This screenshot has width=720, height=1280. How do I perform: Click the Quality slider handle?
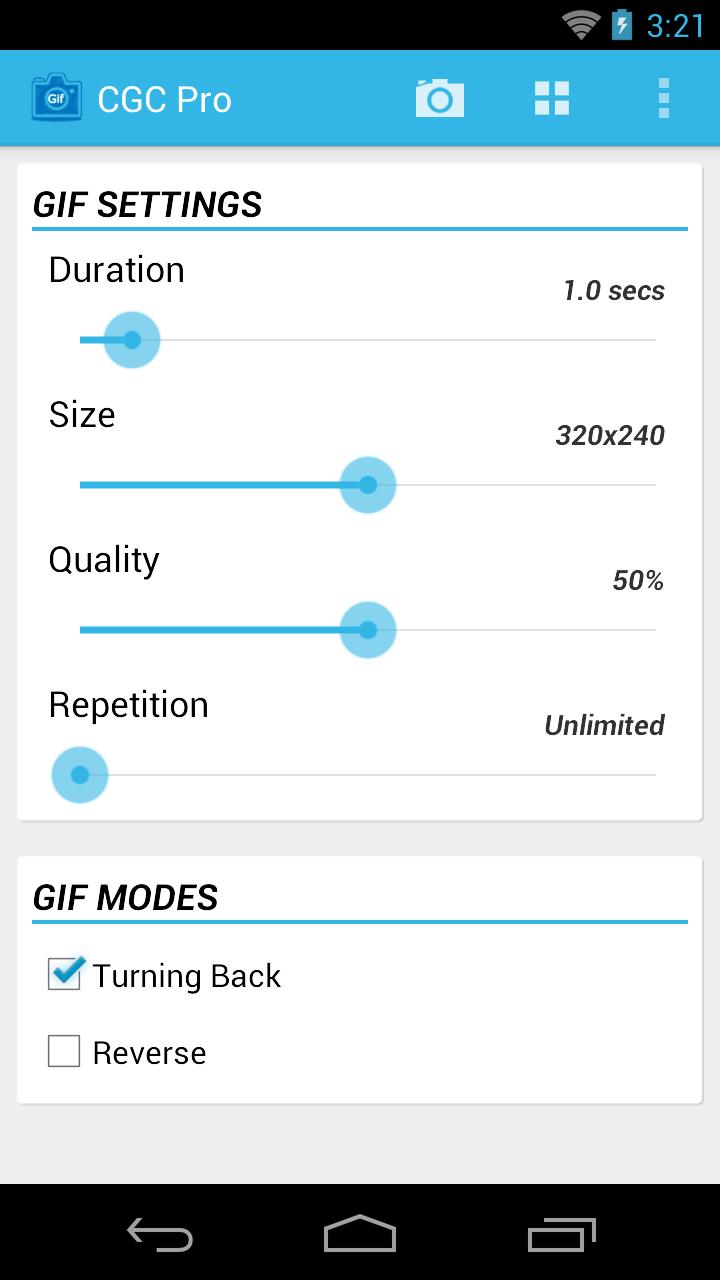367,630
